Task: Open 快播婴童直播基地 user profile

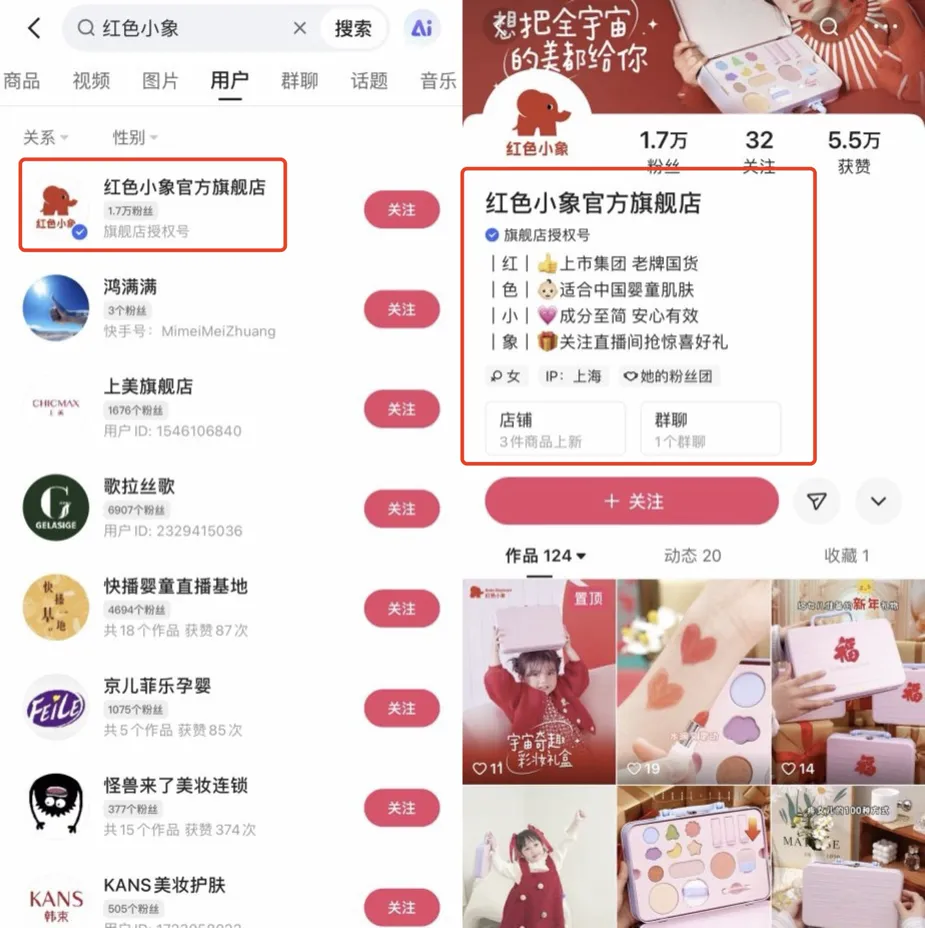Action: pyautogui.click(x=175, y=607)
